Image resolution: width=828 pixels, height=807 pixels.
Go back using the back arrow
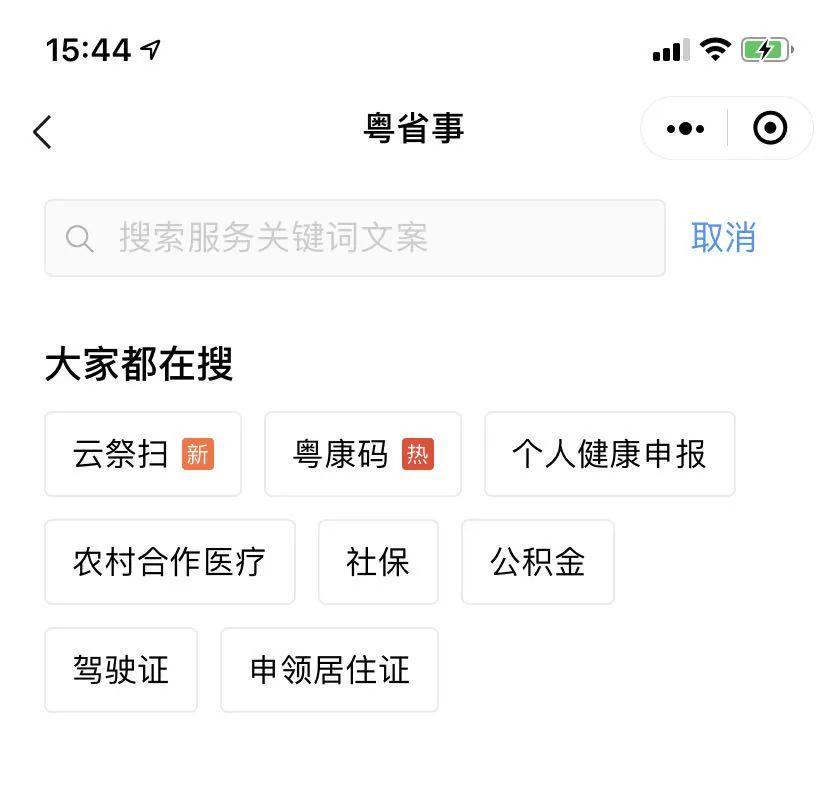click(42, 131)
